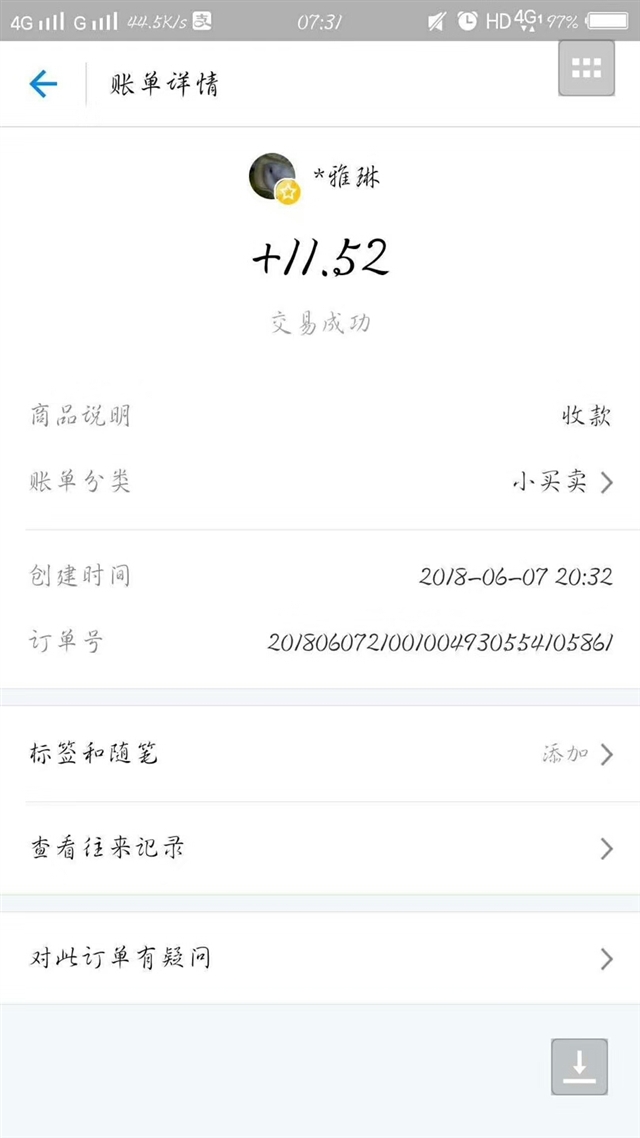The height and width of the screenshot is (1138, 640).
Task: Change 账单分类 category 小买卖
Action: (320, 482)
